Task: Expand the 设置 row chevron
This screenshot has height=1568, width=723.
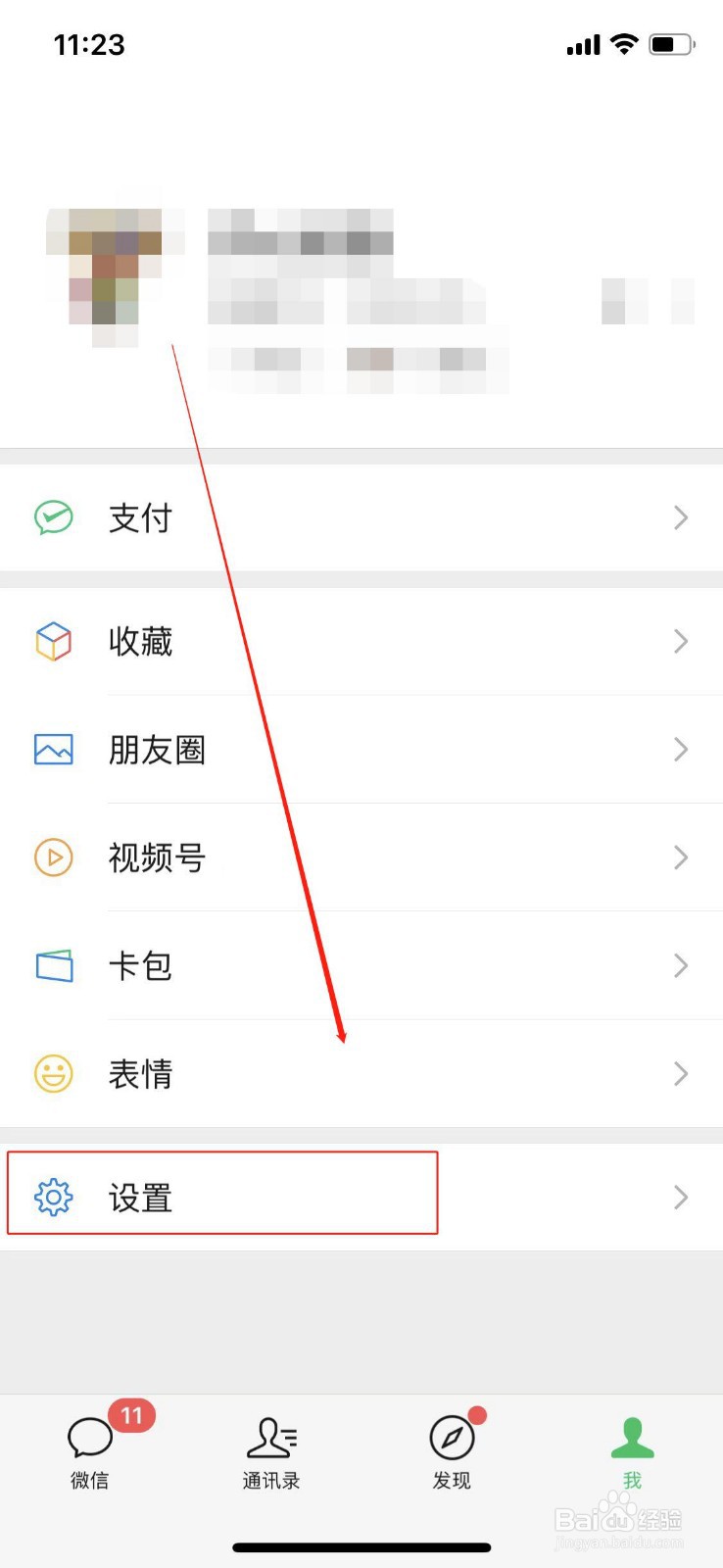Action: (681, 1197)
